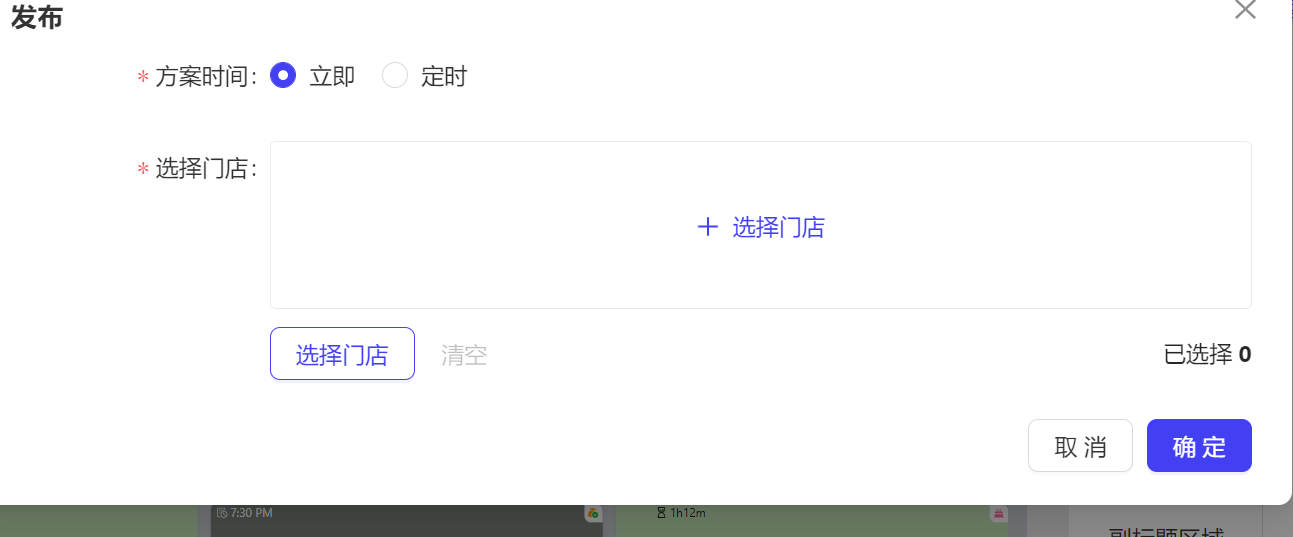The height and width of the screenshot is (537, 1293).
Task: Clear selected stores with 清空
Action: (x=464, y=355)
